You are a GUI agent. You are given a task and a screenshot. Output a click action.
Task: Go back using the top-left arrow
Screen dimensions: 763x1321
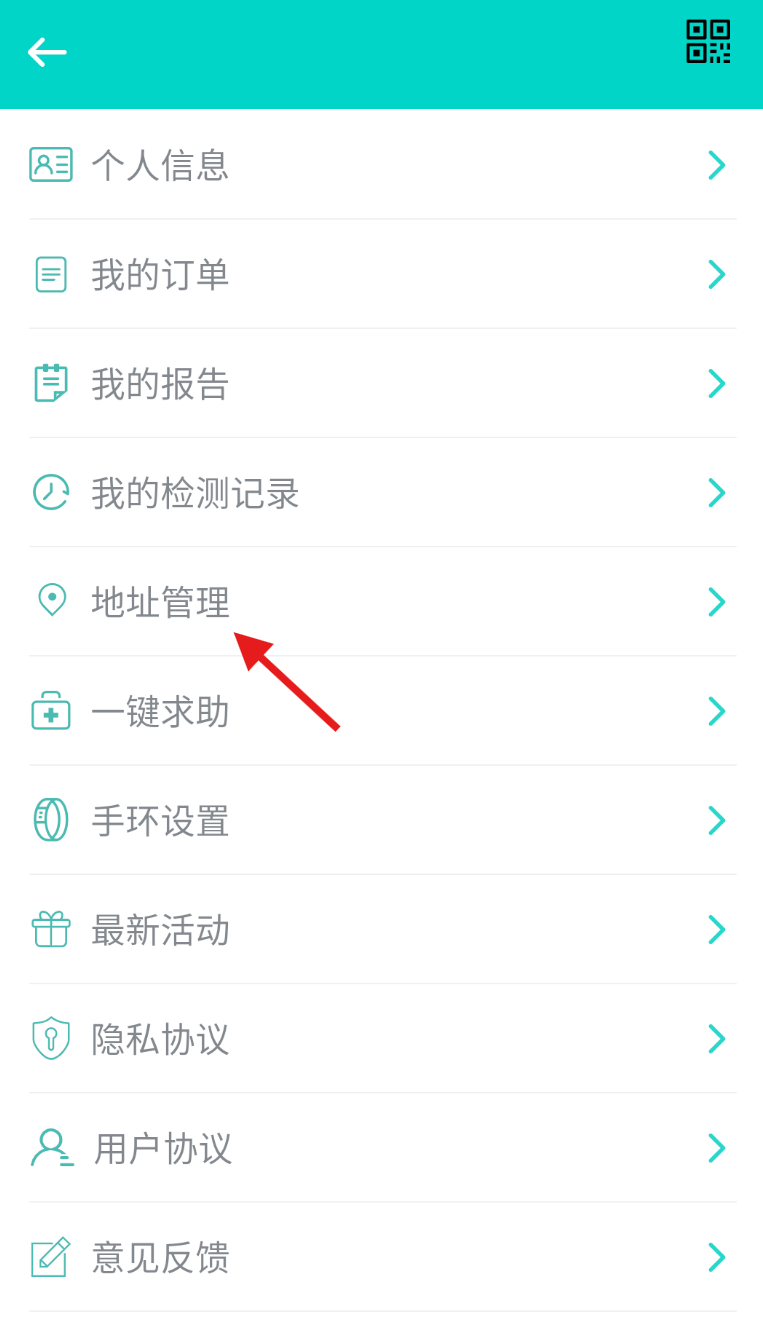[46, 52]
